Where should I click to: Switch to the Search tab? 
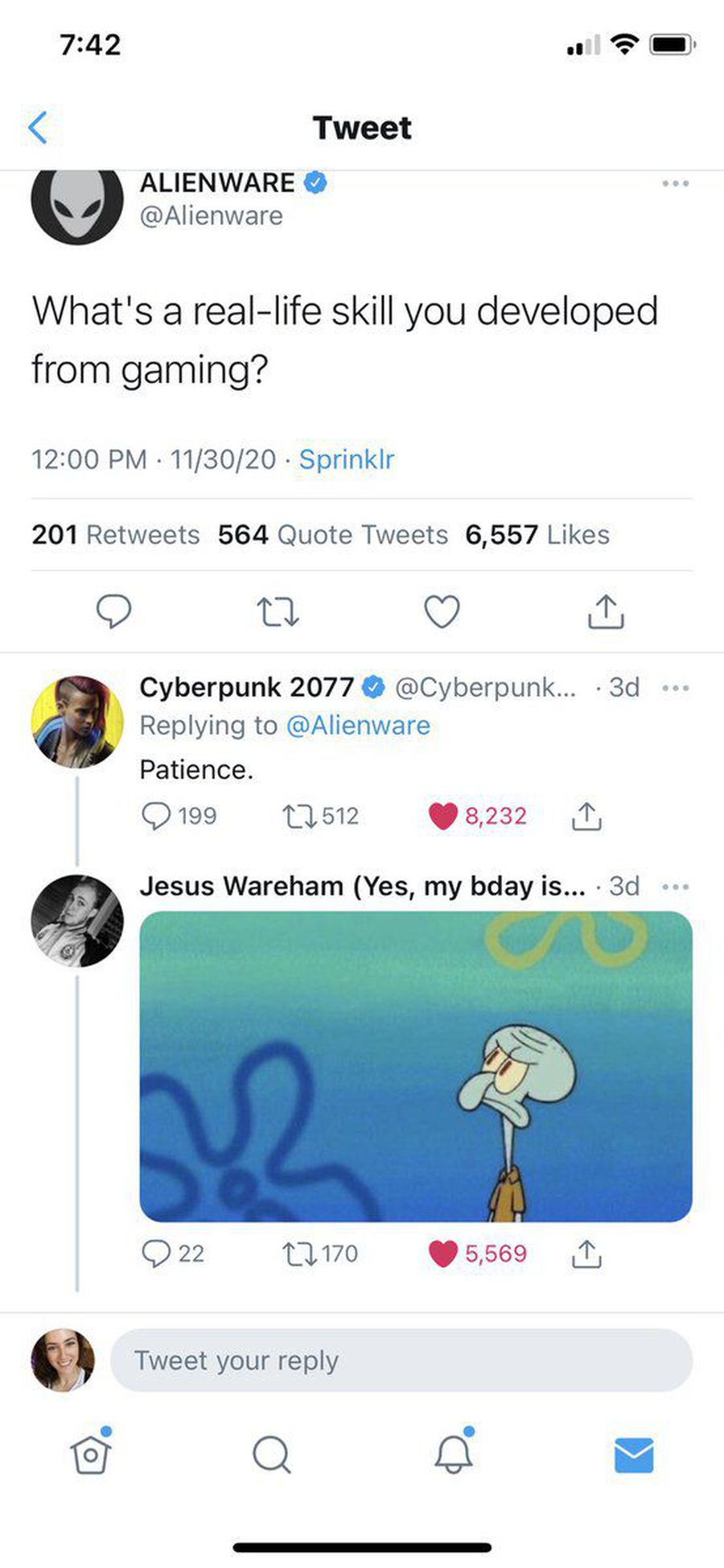coord(271,1455)
